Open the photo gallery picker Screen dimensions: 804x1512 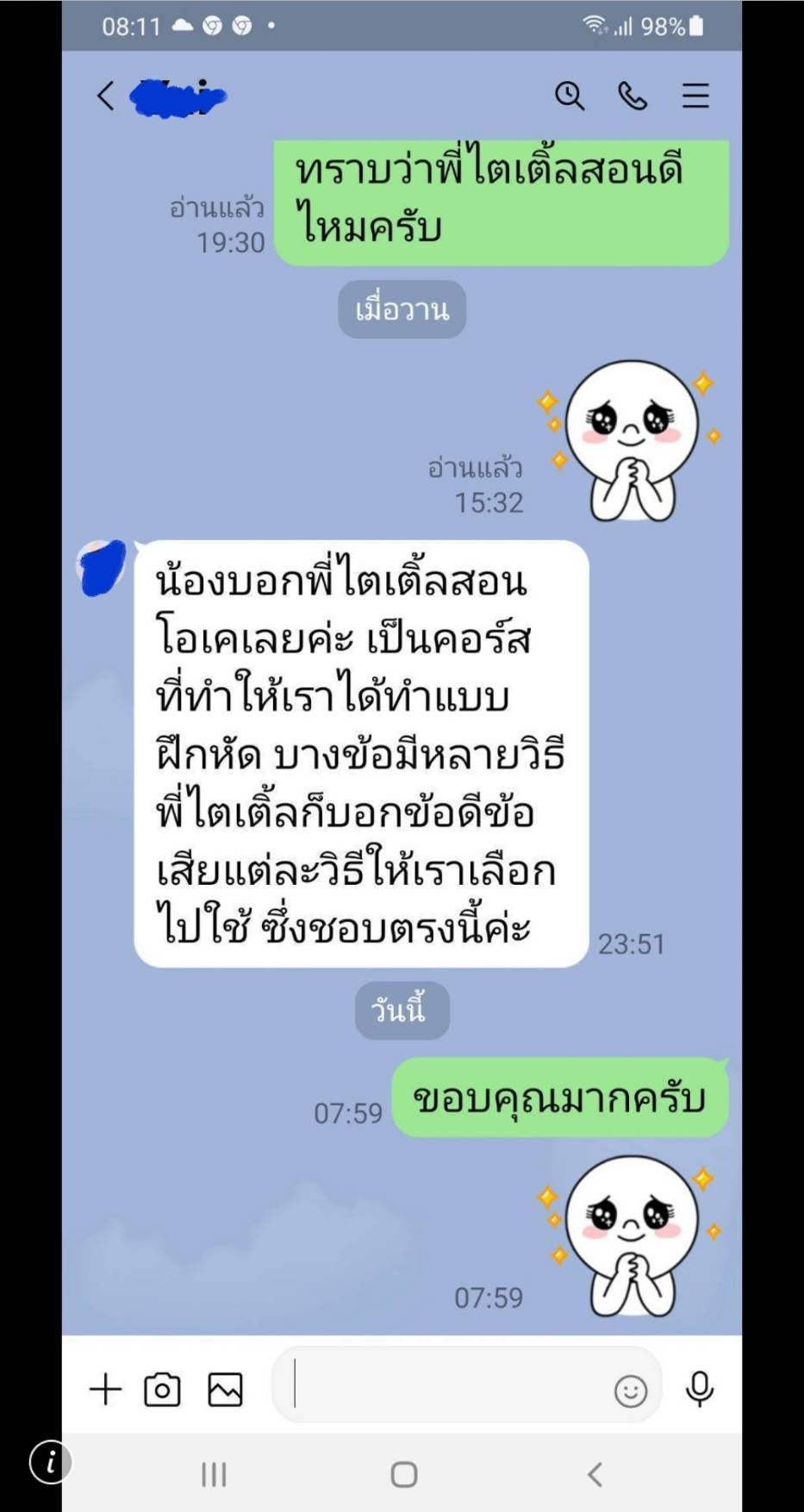click(x=225, y=1390)
